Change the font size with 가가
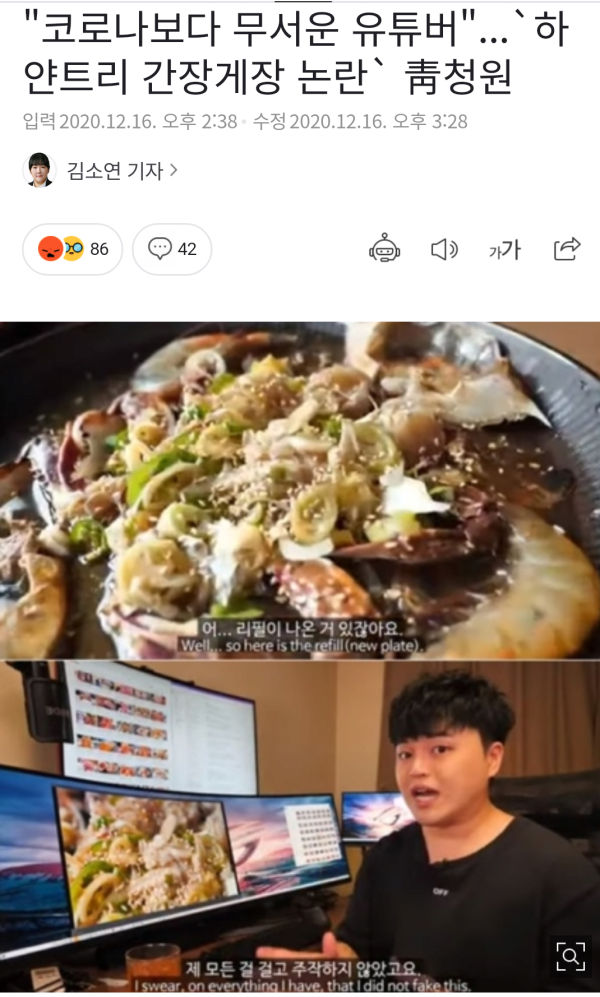Image resolution: width=600 pixels, height=997 pixels. tap(505, 250)
